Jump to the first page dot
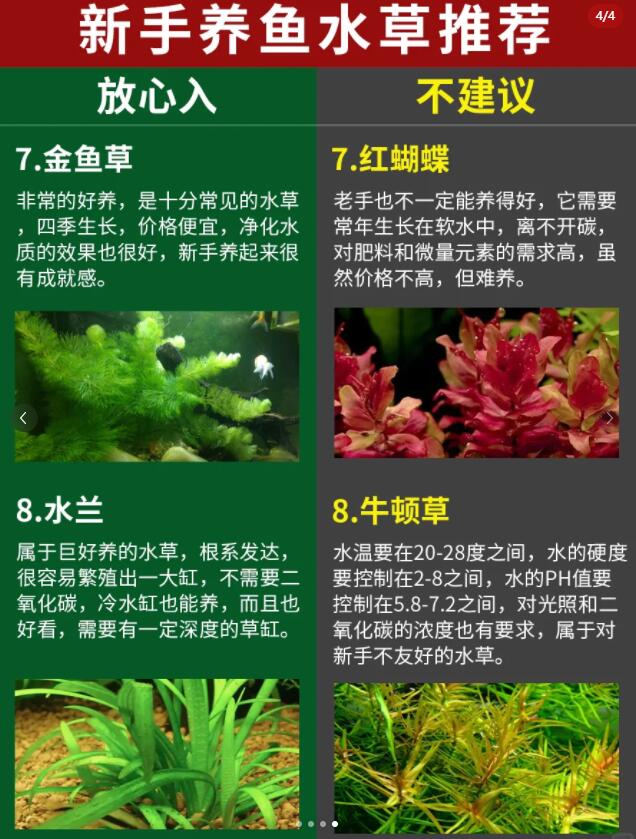 [299, 824]
